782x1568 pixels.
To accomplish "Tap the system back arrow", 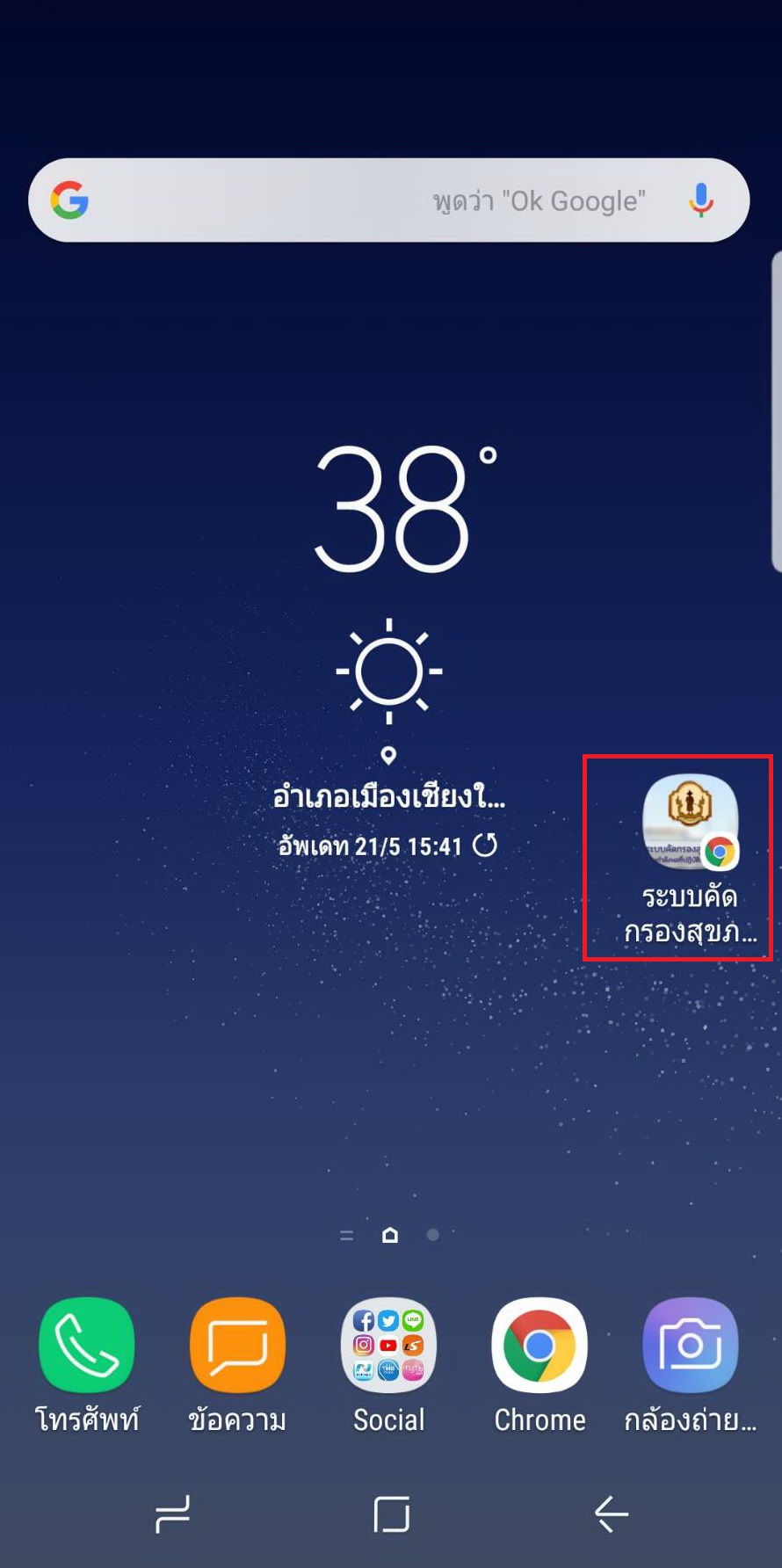I will 612,1514.
